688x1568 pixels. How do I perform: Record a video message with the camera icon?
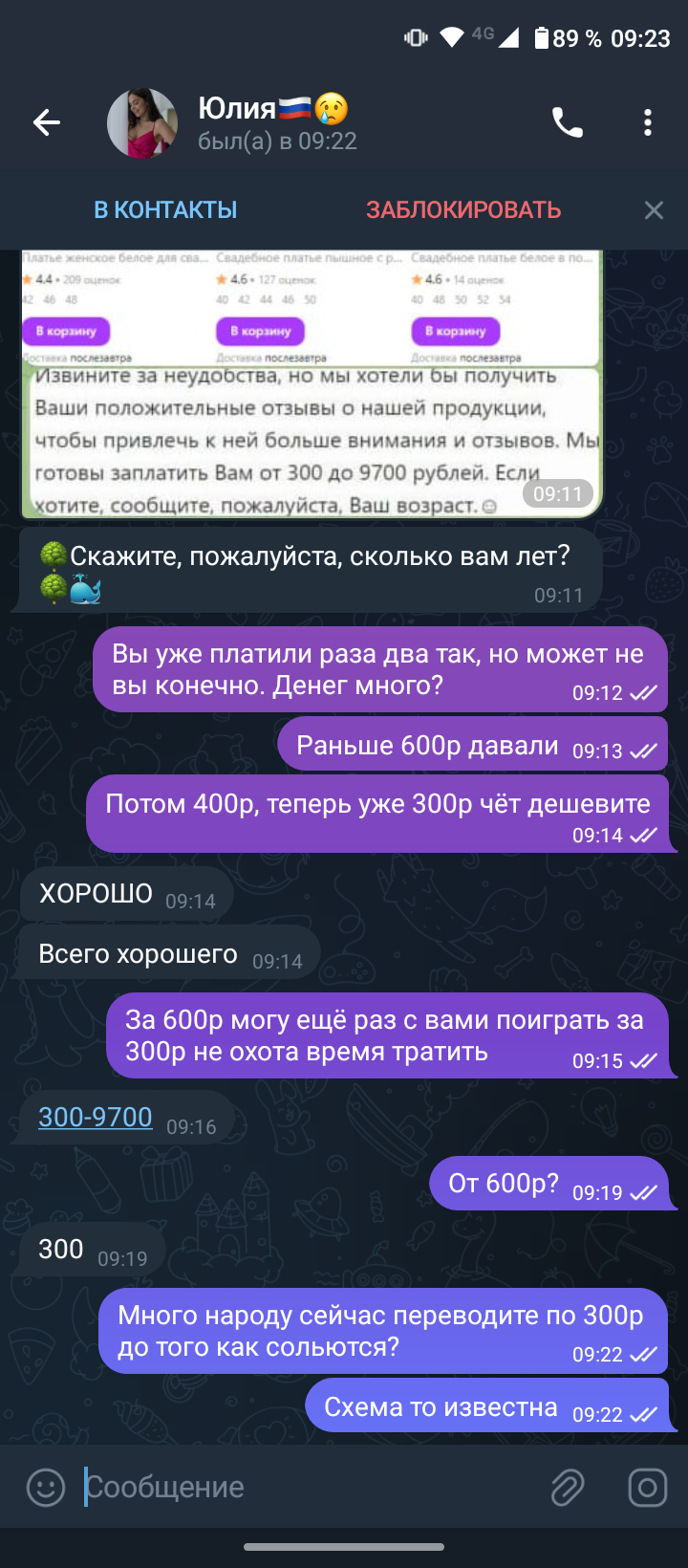(647, 1488)
